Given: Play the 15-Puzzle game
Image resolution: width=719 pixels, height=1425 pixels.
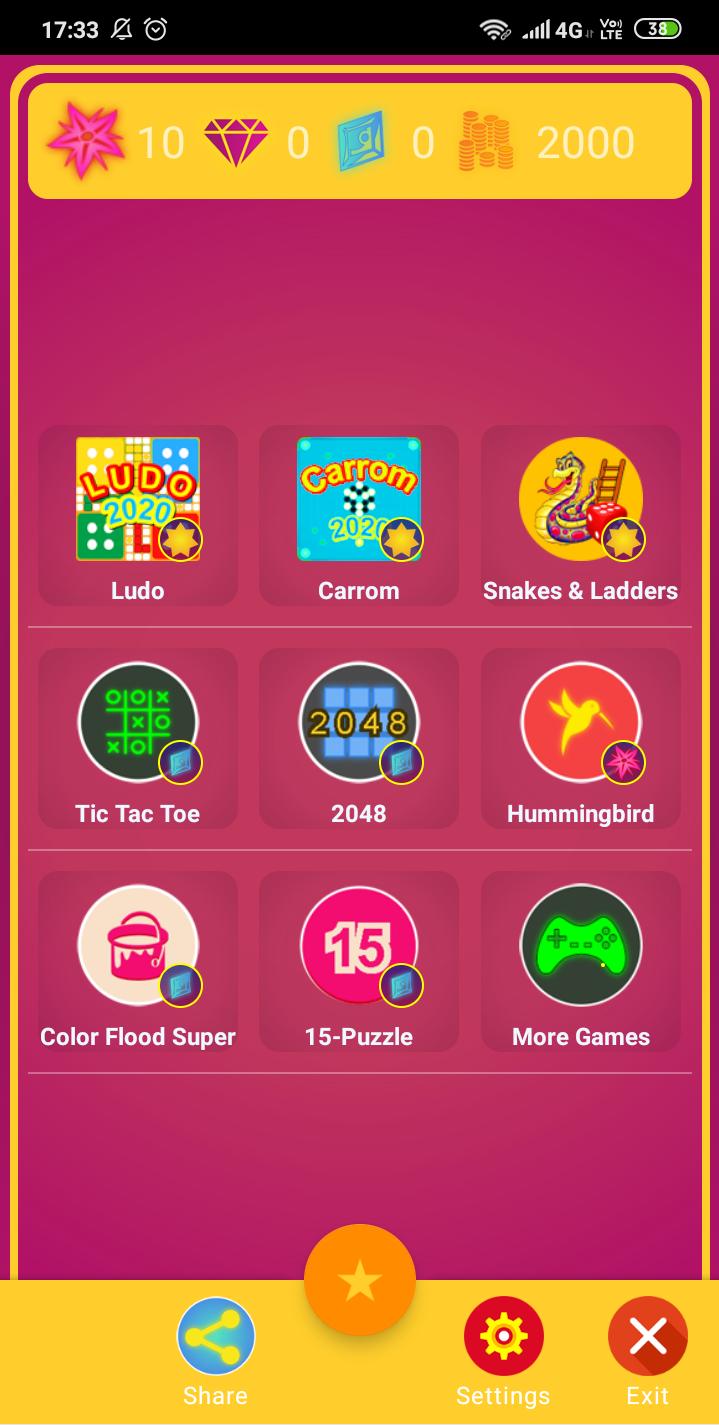Looking at the screenshot, I should [359, 946].
